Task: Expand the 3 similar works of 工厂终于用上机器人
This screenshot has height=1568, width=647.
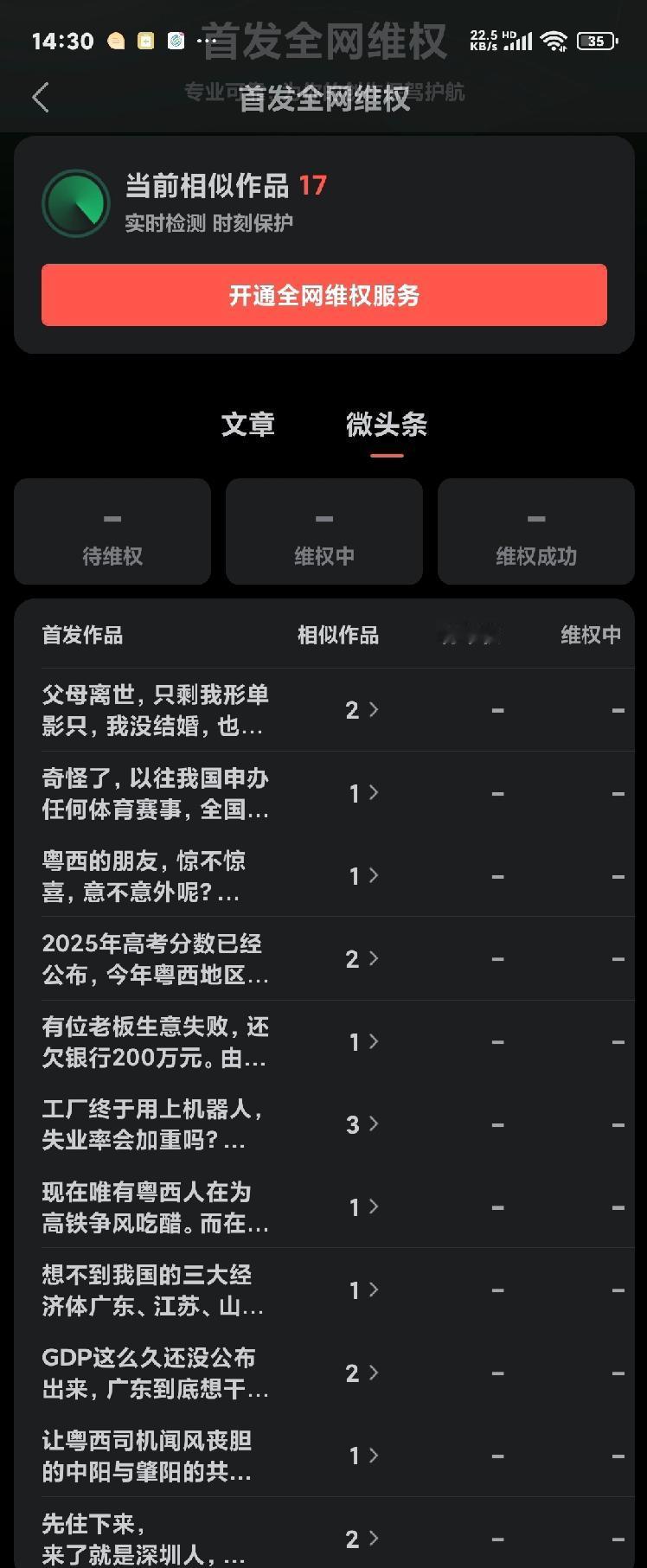Action: pos(360,1124)
